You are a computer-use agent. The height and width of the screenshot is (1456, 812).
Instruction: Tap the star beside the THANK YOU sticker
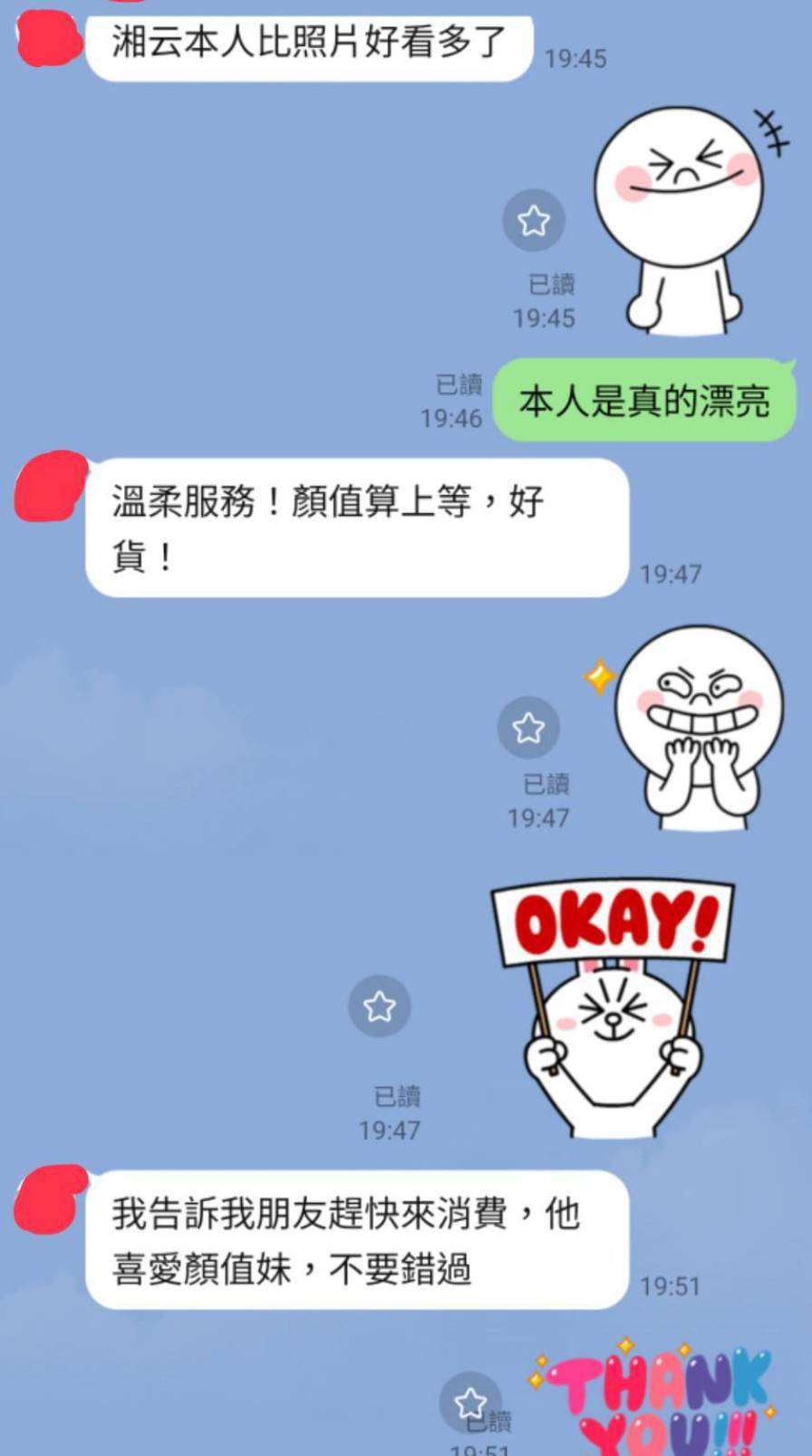(x=469, y=1402)
